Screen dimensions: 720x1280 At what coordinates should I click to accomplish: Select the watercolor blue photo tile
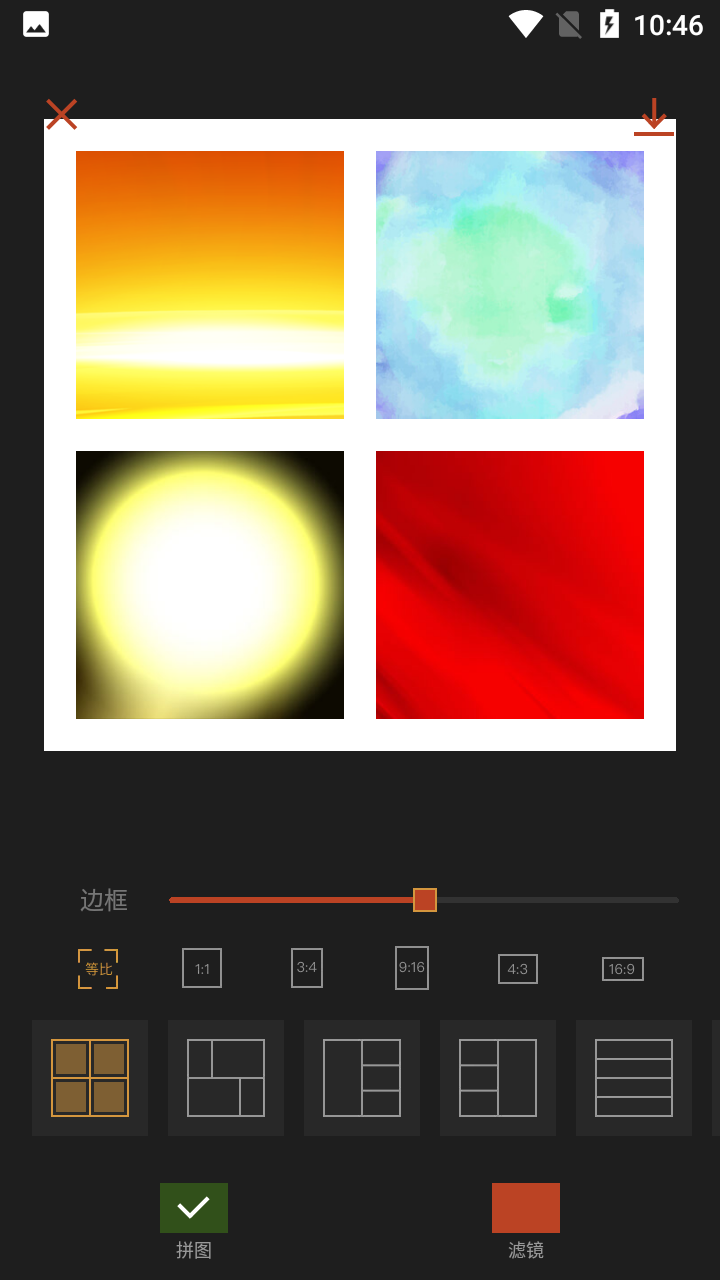click(510, 285)
